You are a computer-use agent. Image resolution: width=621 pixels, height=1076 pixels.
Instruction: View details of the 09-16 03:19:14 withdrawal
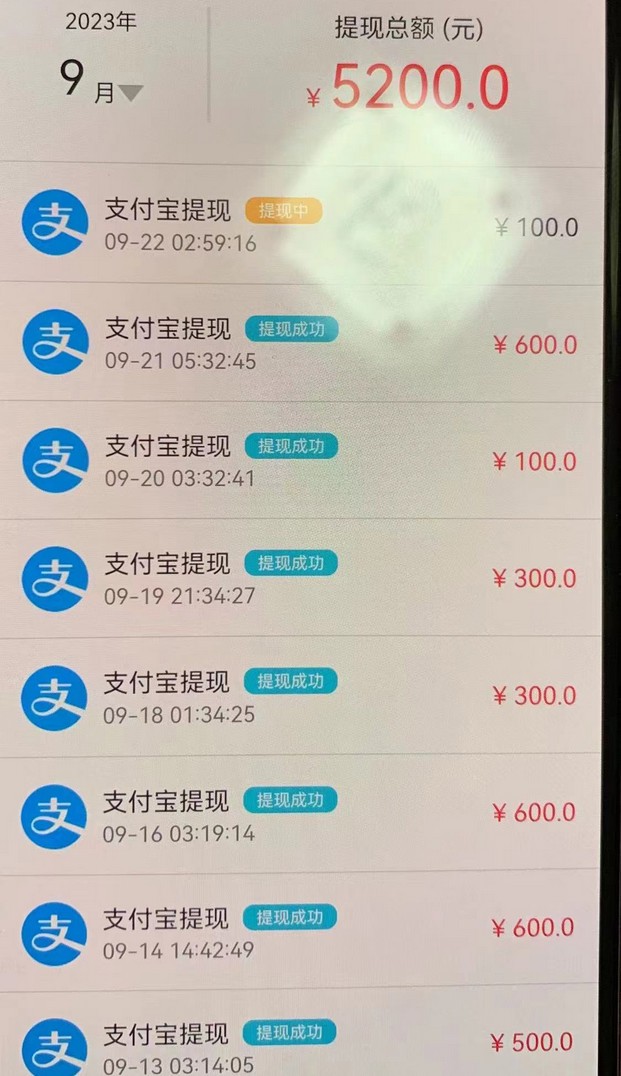click(x=300, y=813)
